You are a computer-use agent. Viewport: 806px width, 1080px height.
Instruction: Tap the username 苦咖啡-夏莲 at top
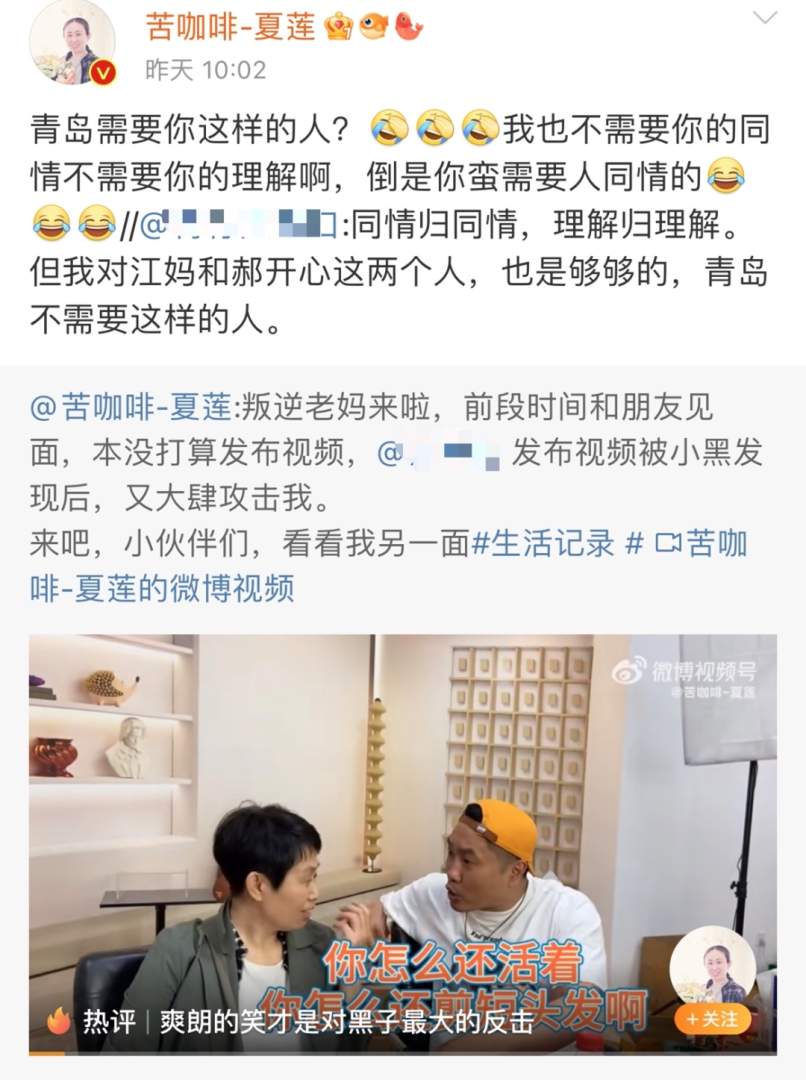point(230,27)
